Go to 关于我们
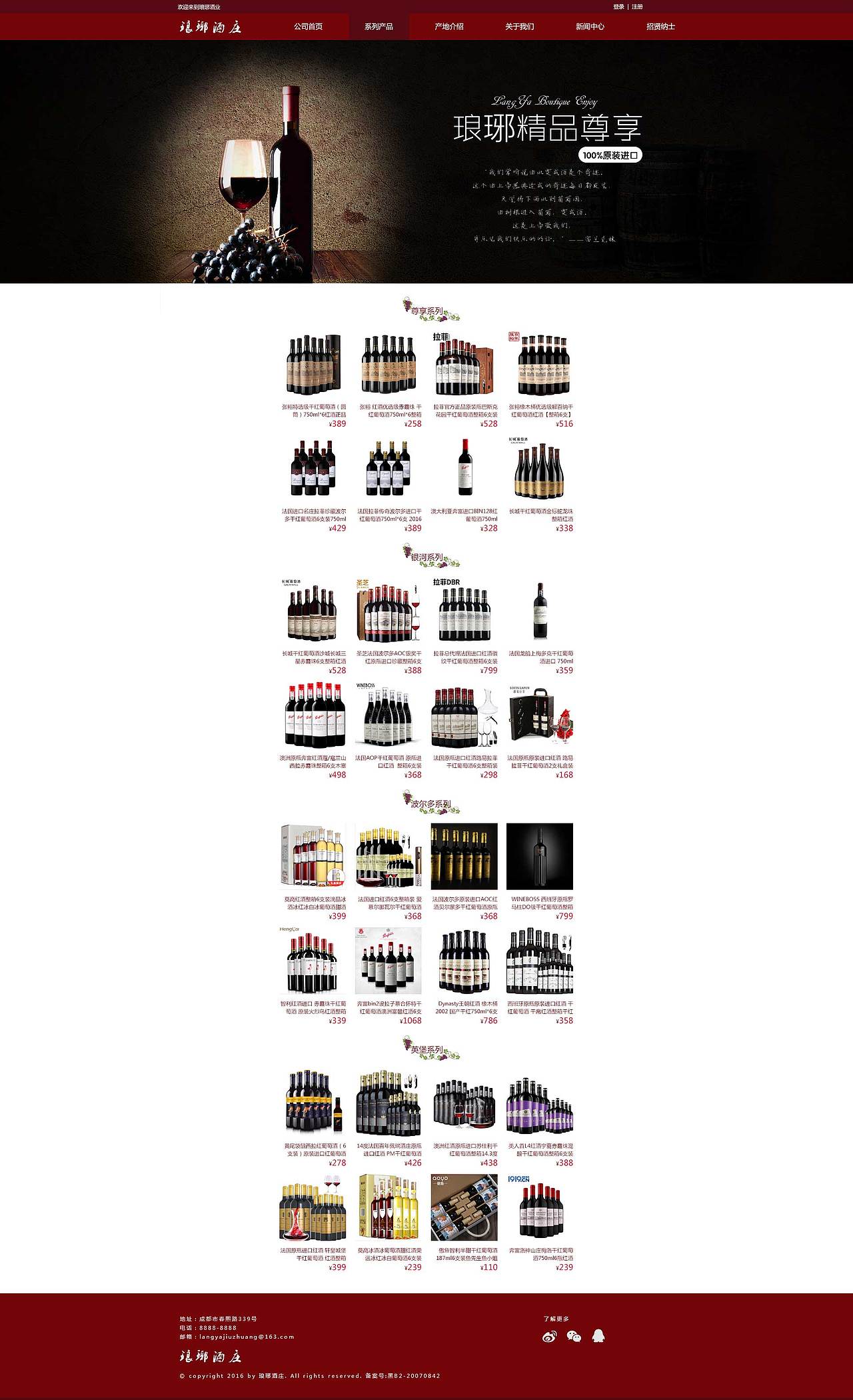 pos(520,27)
